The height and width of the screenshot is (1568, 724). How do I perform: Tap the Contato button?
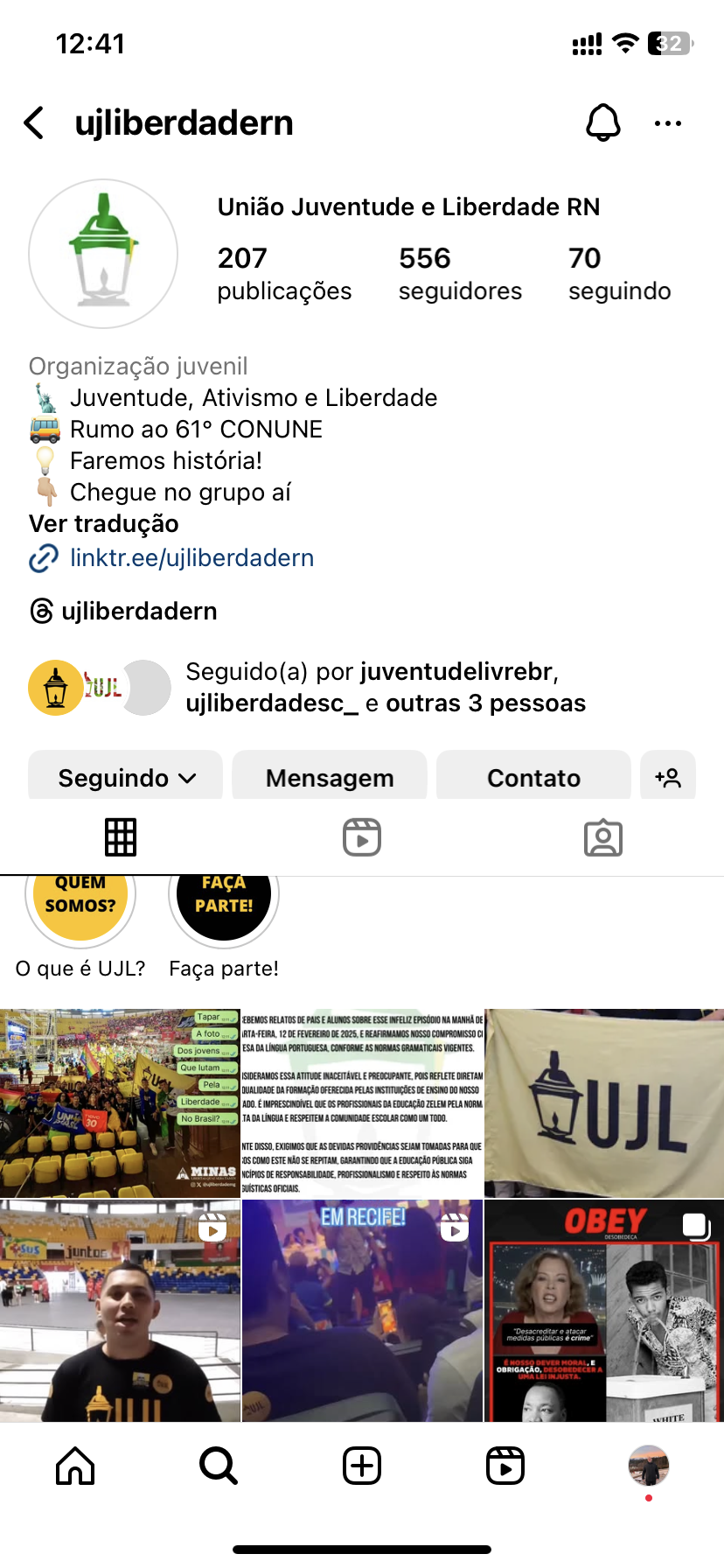[533, 777]
